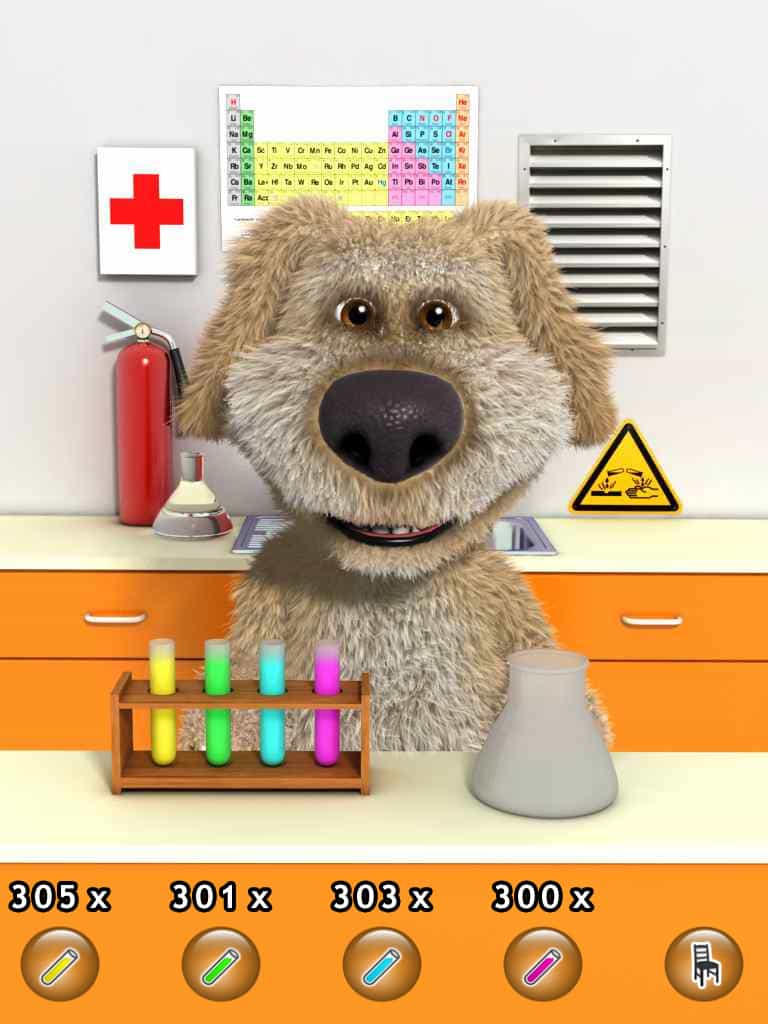Tap the chair button to leave lab
Image resolution: width=768 pixels, height=1024 pixels.
pyautogui.click(x=704, y=964)
